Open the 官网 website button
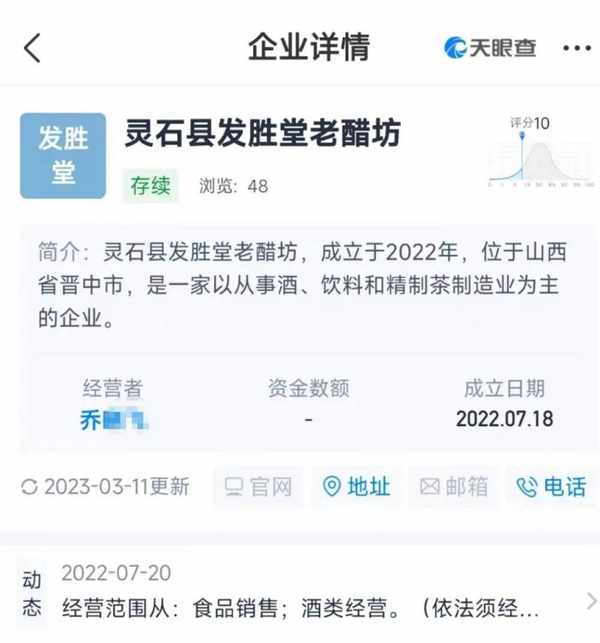 click(x=258, y=487)
